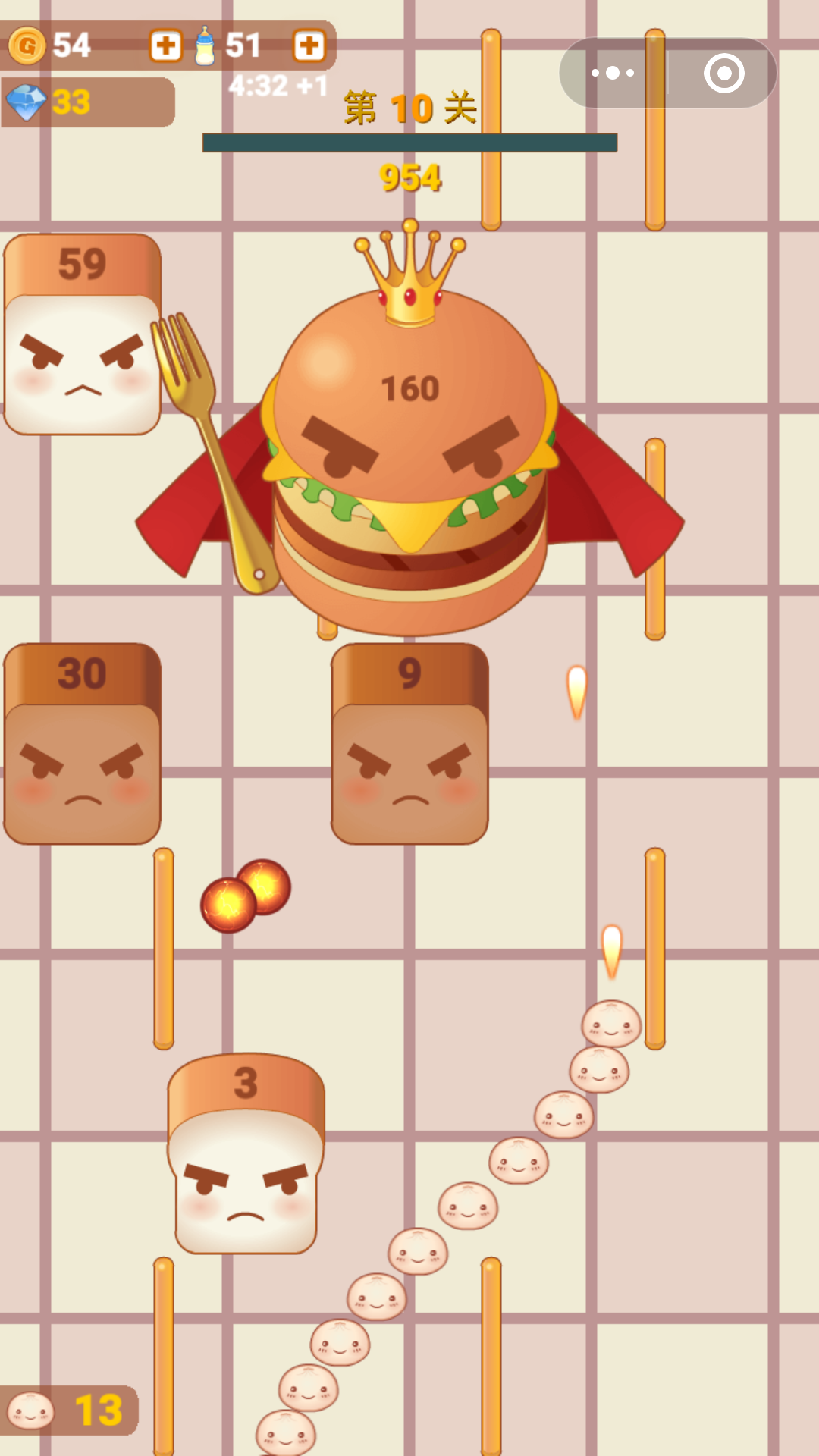Open the mini program overflow menu

tap(613, 73)
